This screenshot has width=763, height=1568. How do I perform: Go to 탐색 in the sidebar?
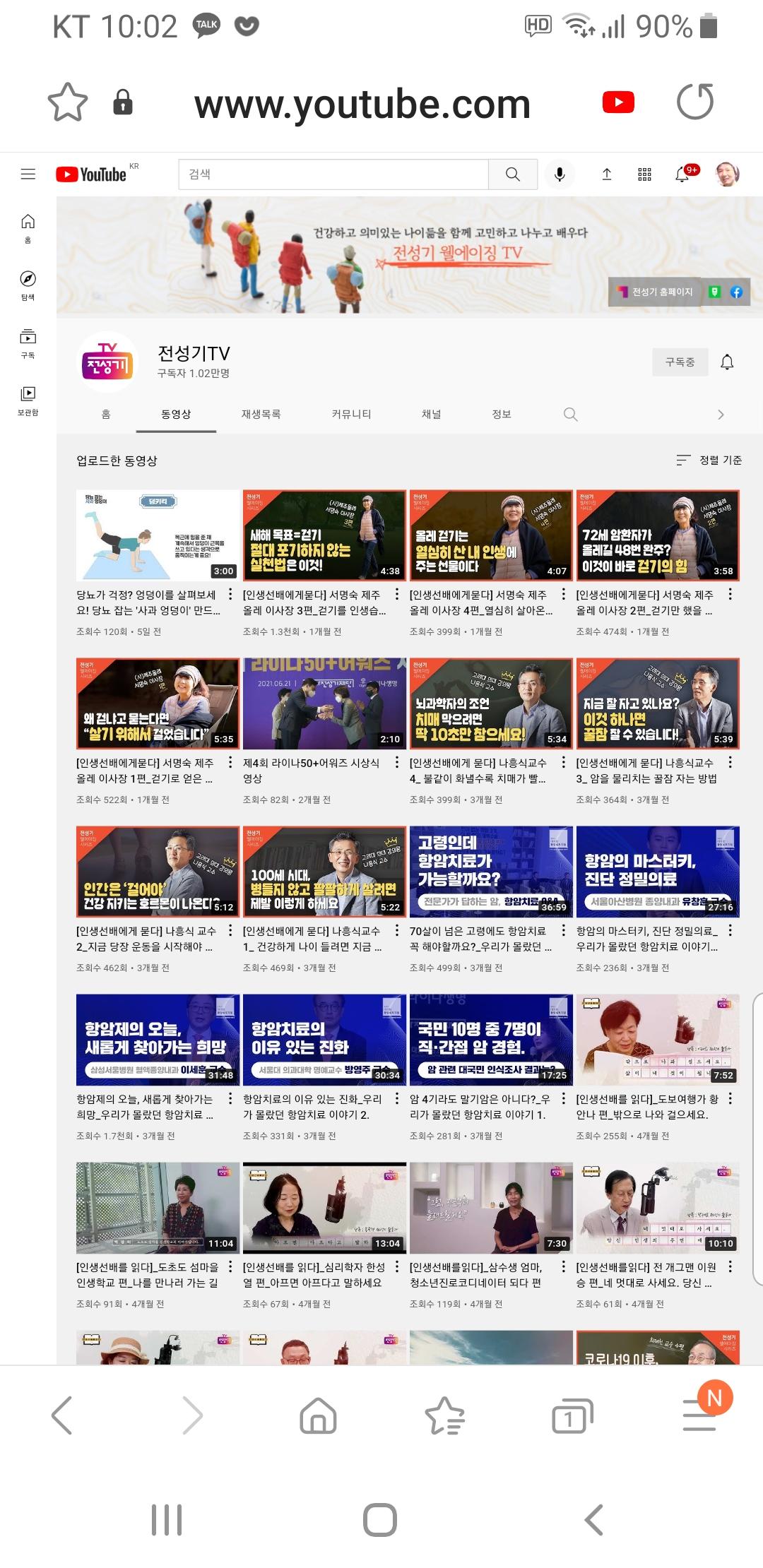point(28,285)
